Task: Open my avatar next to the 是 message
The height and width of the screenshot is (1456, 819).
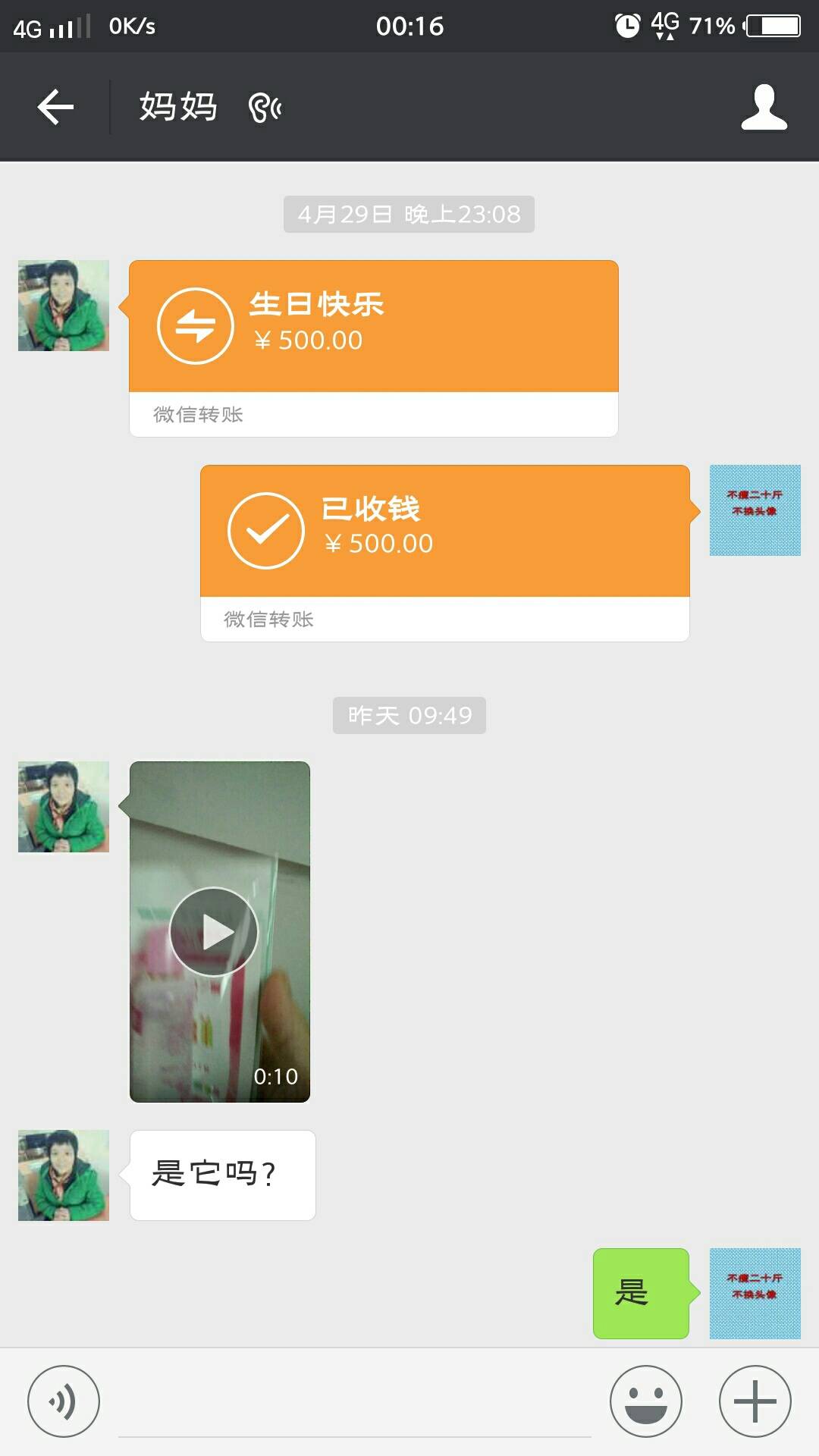Action: coord(755,1294)
